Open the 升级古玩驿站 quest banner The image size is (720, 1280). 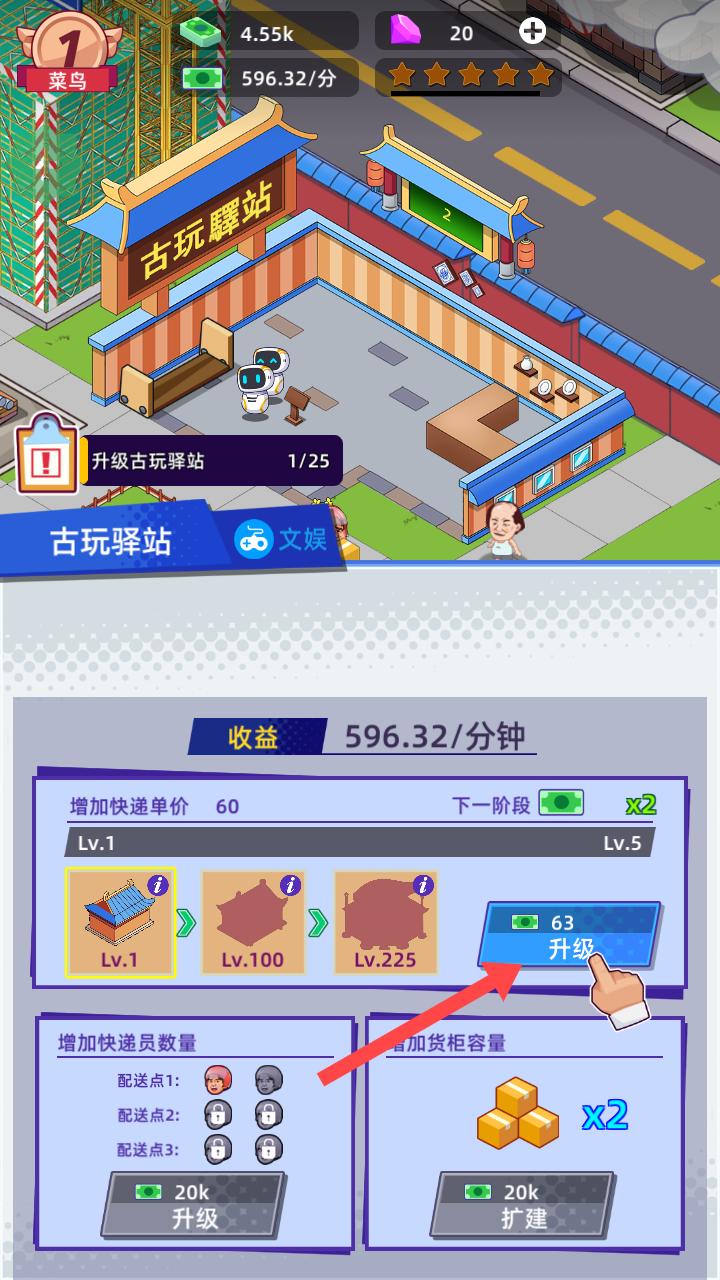click(210, 461)
